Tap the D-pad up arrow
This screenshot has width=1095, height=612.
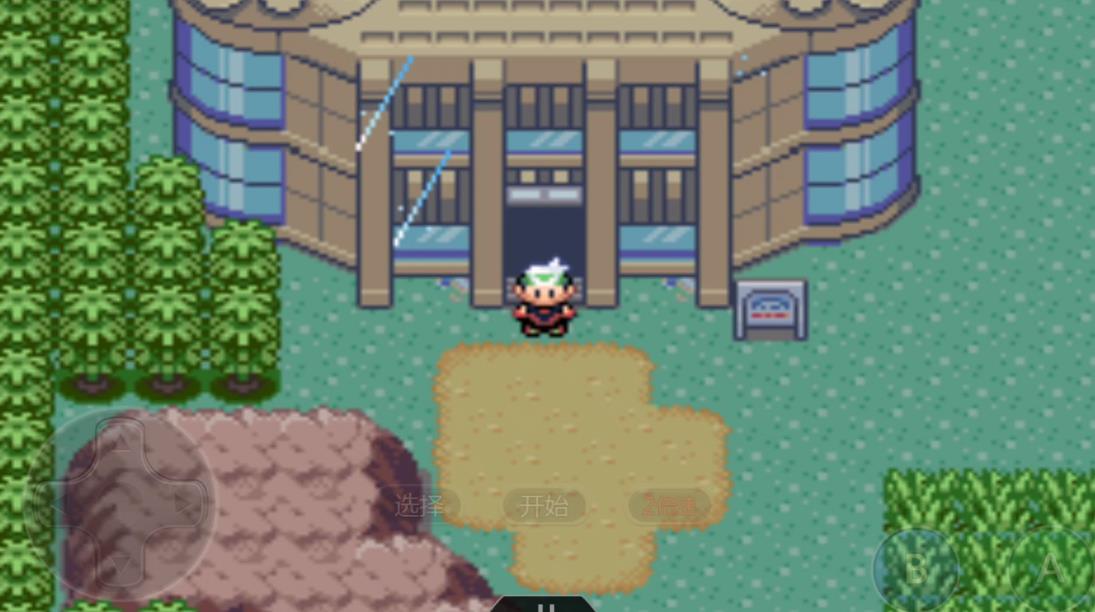[x=119, y=441]
